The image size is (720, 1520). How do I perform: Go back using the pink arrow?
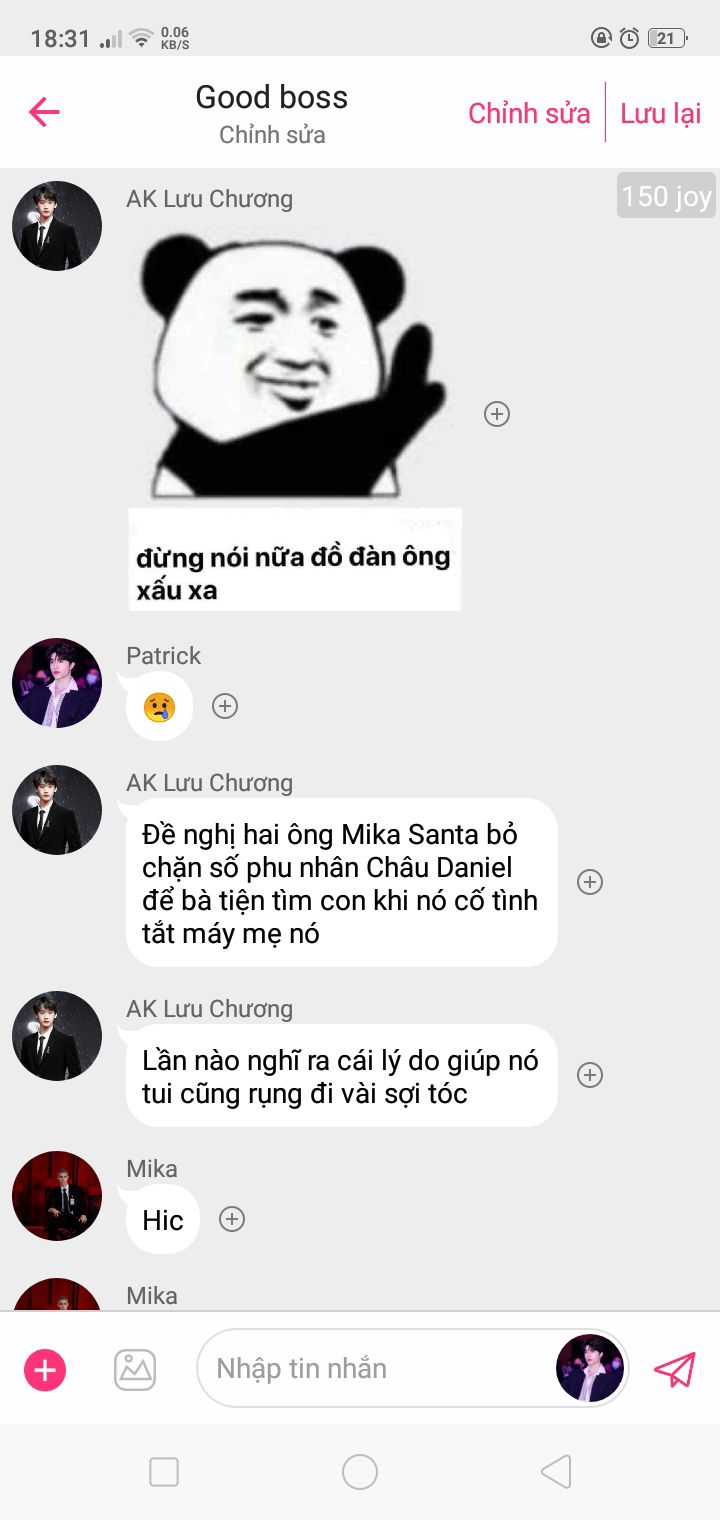tap(44, 112)
